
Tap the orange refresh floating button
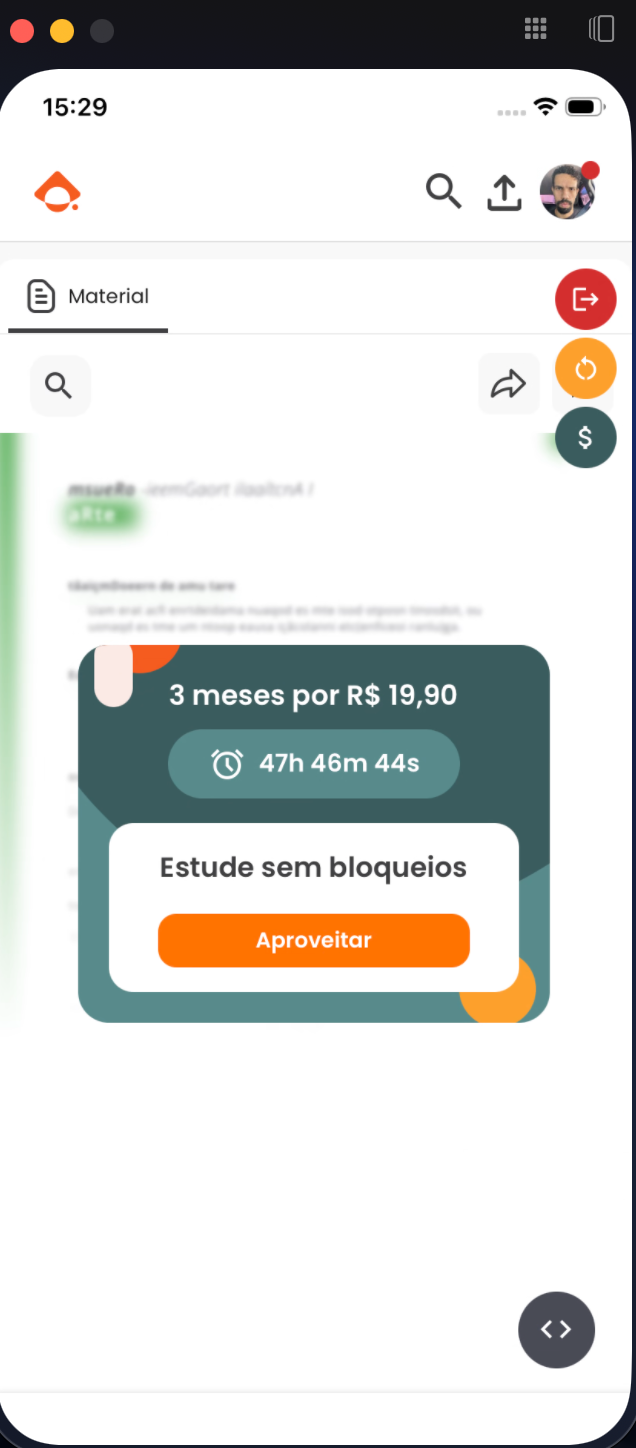tap(586, 369)
